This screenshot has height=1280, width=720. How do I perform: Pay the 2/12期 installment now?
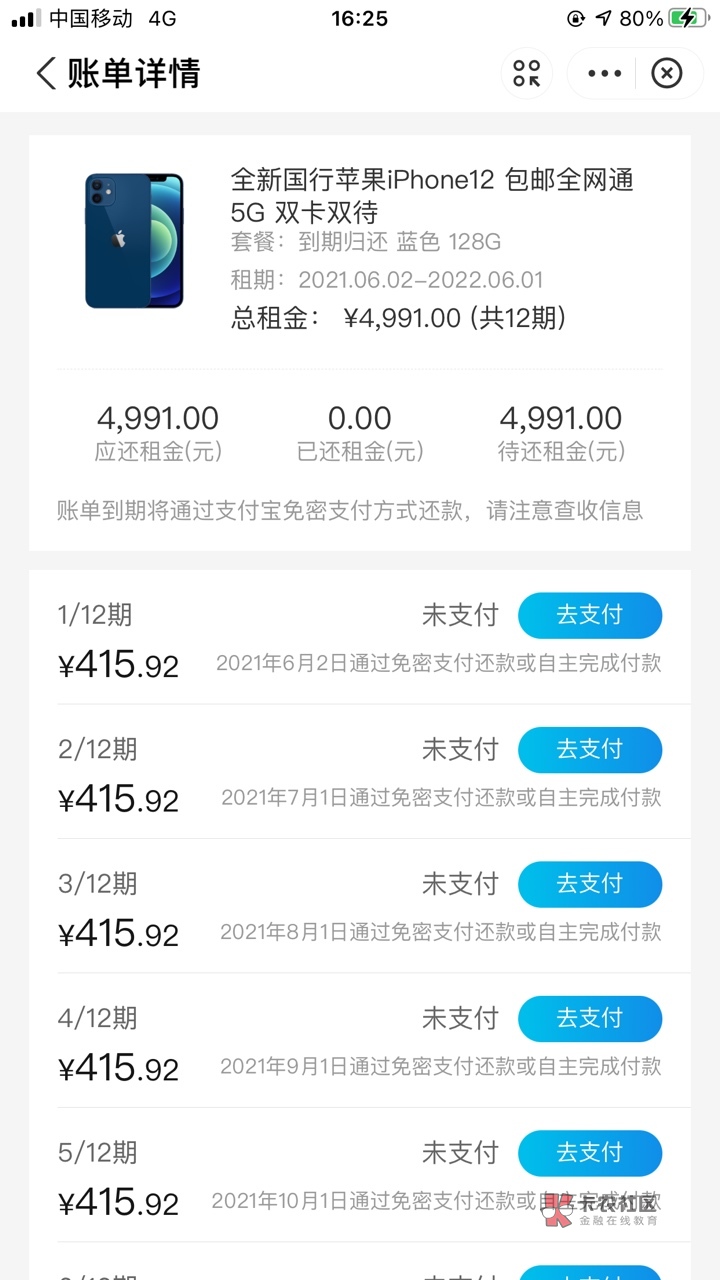click(589, 750)
